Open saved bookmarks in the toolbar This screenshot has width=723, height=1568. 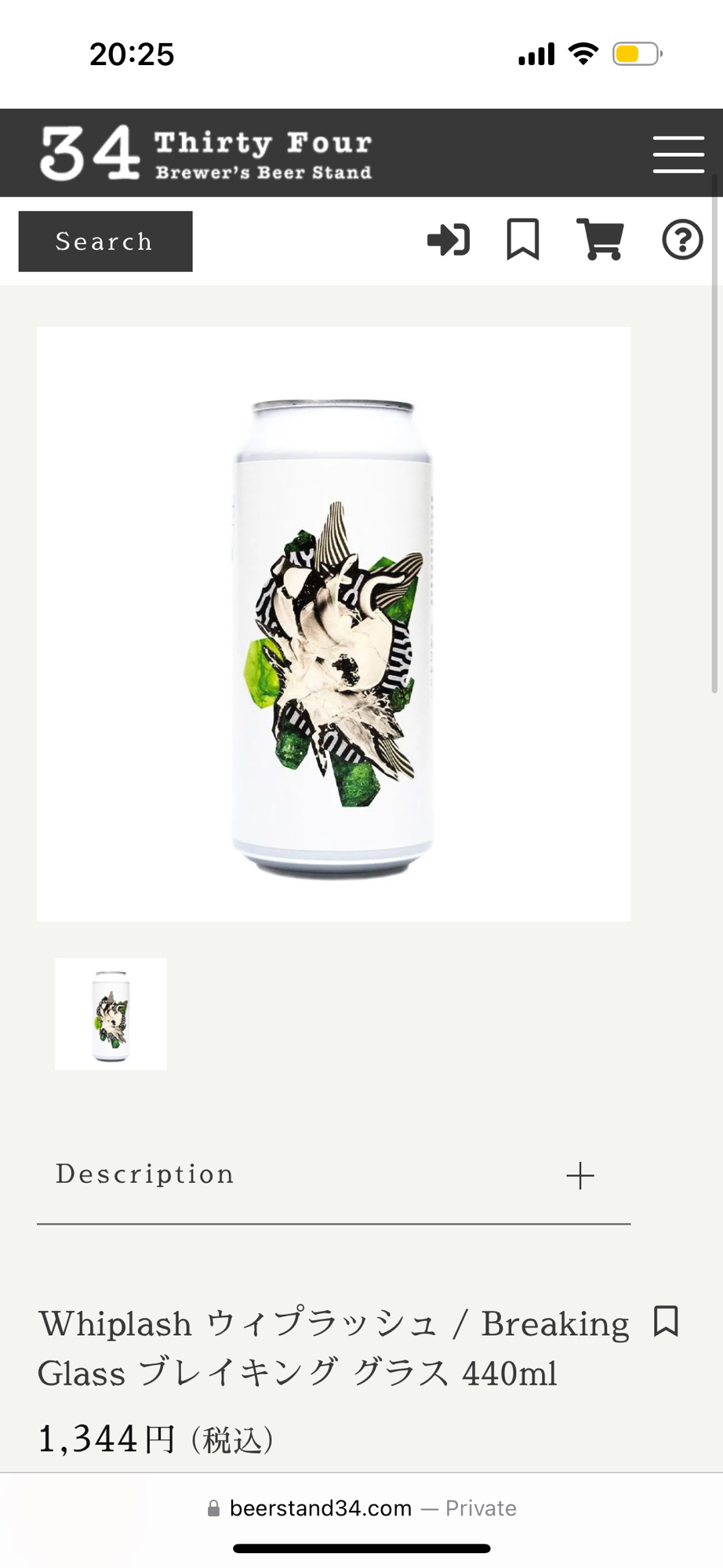(x=523, y=239)
